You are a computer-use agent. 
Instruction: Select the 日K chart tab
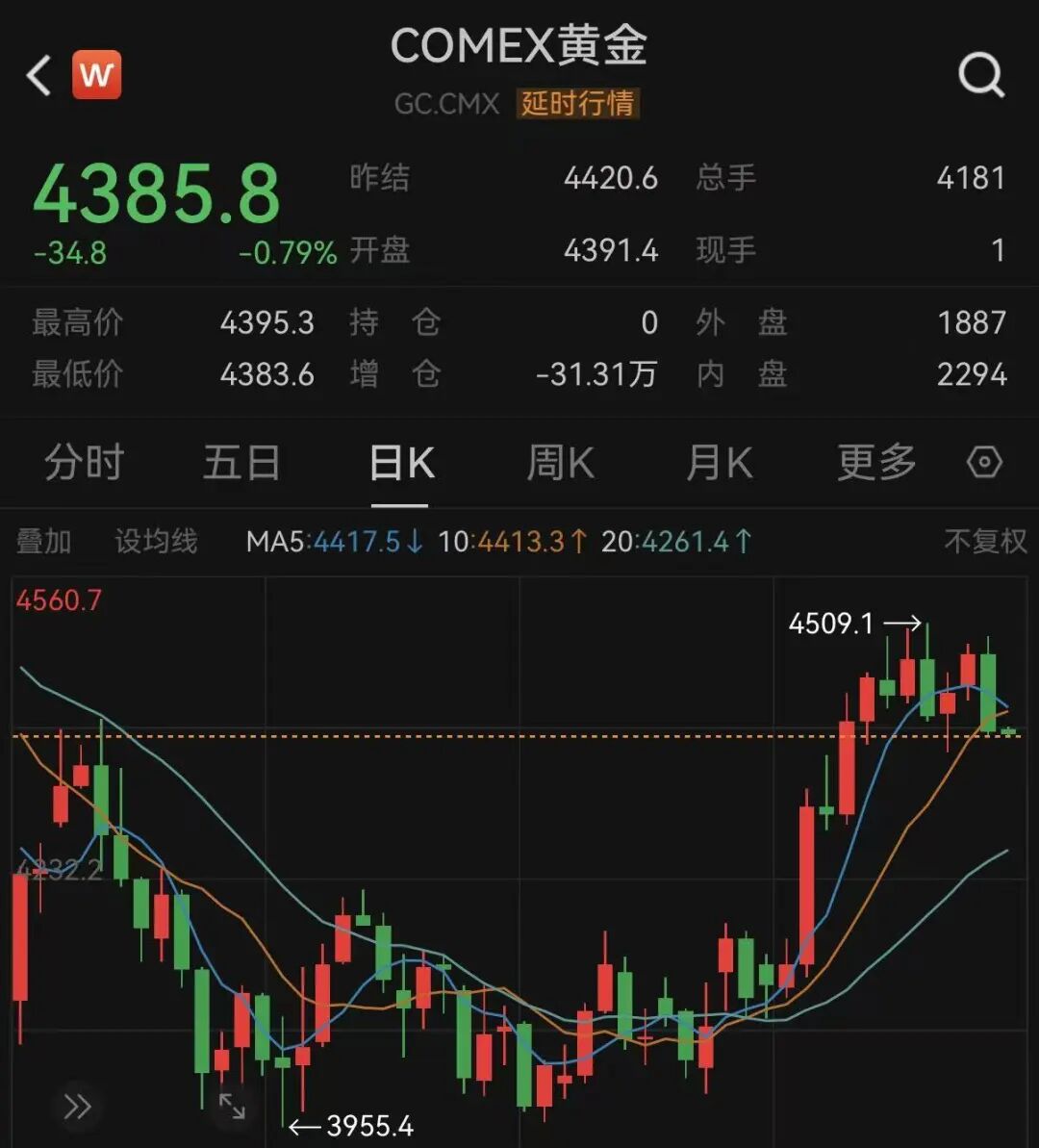401,464
